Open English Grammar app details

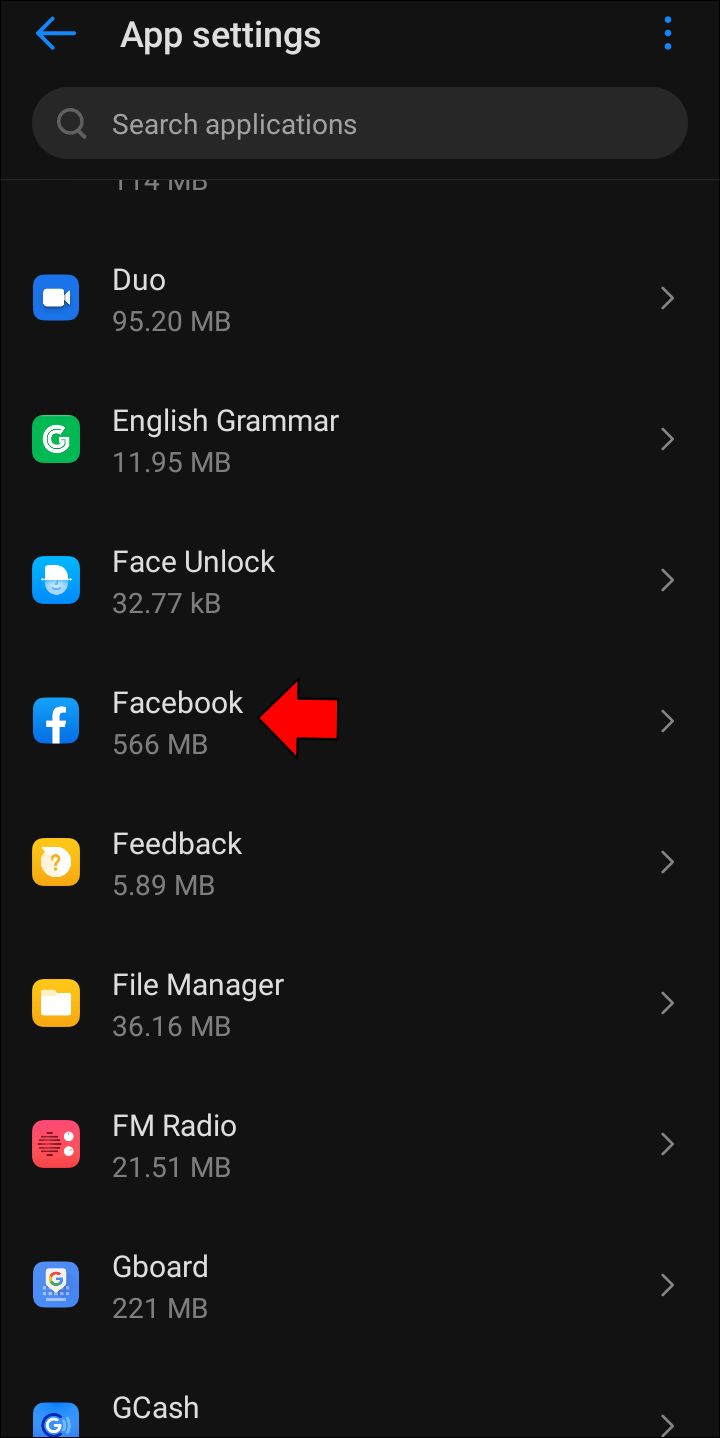pyautogui.click(x=360, y=440)
